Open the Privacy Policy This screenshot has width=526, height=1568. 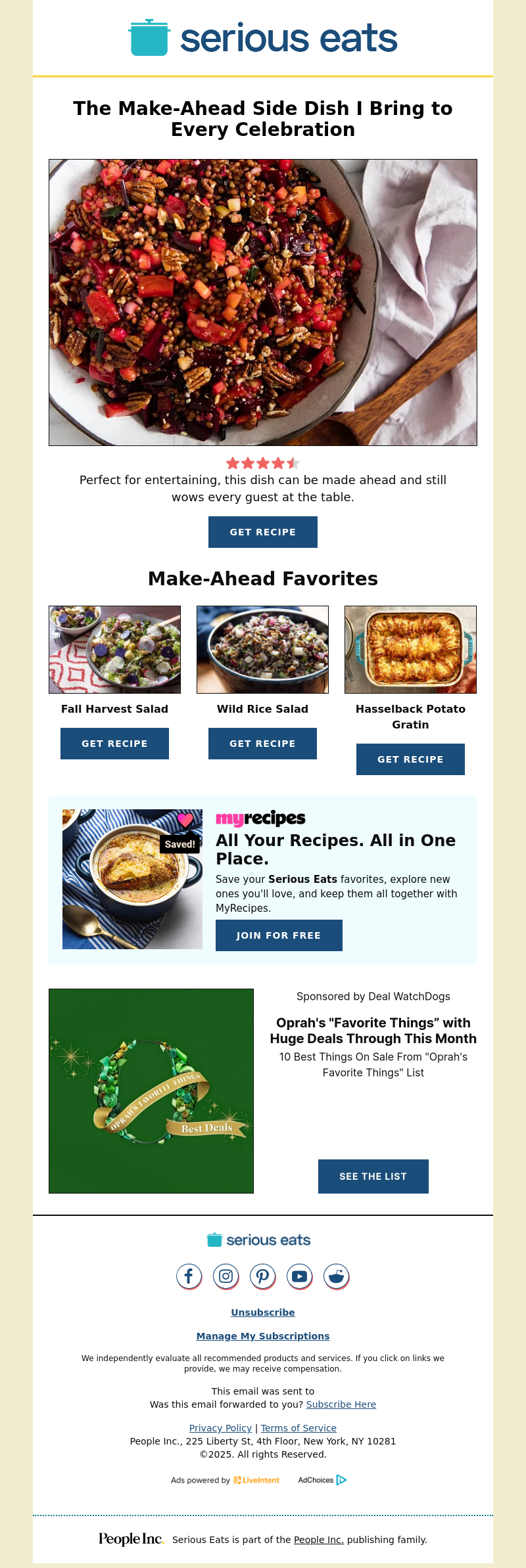click(x=220, y=1428)
